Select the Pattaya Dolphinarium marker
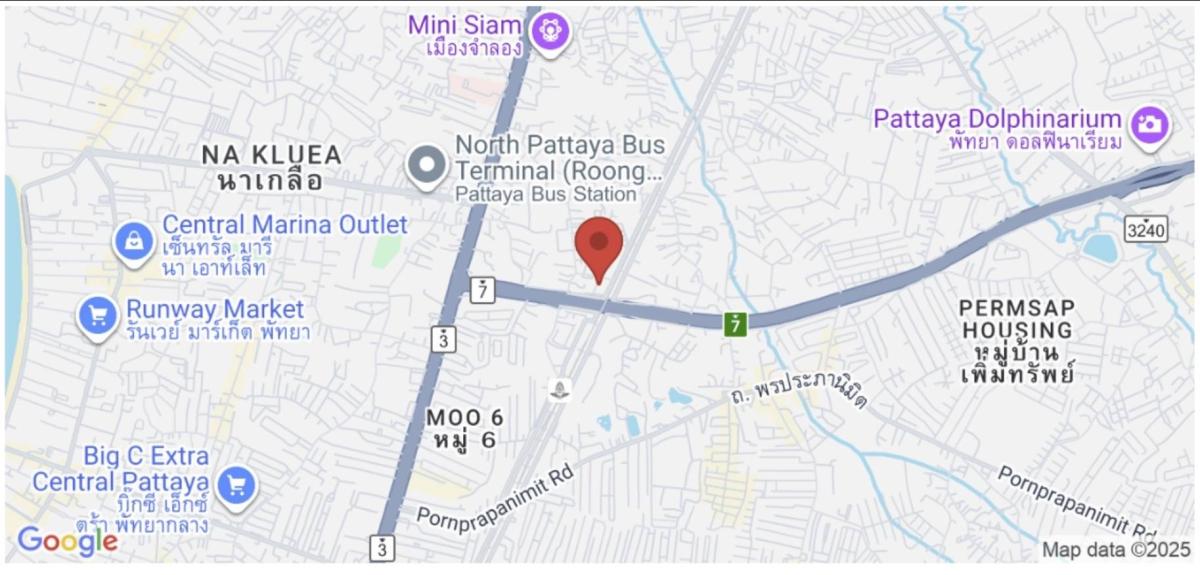Viewport: 1200px width, 575px height. (1150, 126)
